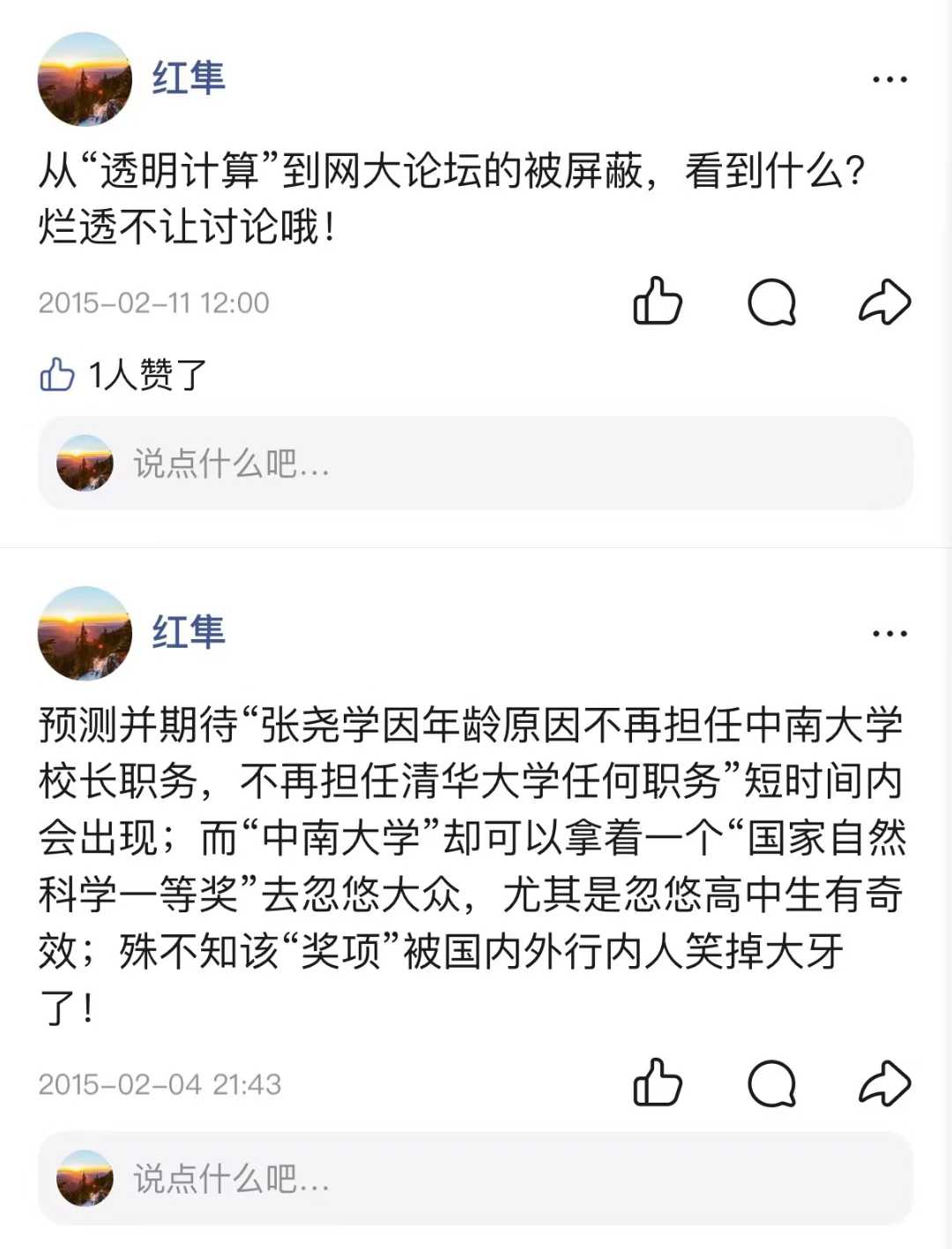The width and height of the screenshot is (952, 1249).
Task: Share the post dated 2015-02-11 12:00
Action: click(884, 302)
